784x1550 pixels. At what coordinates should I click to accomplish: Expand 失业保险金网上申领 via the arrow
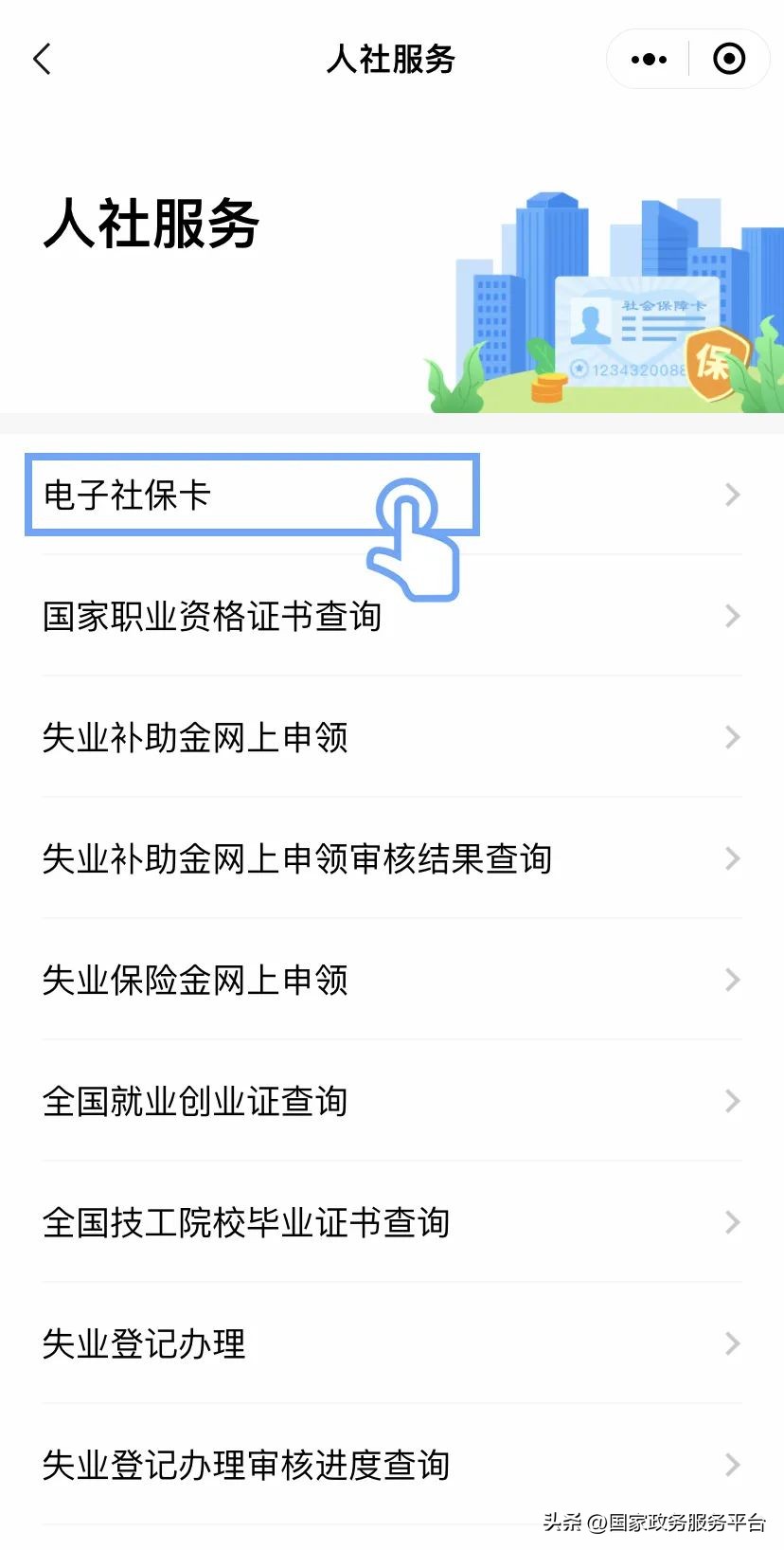point(730,980)
